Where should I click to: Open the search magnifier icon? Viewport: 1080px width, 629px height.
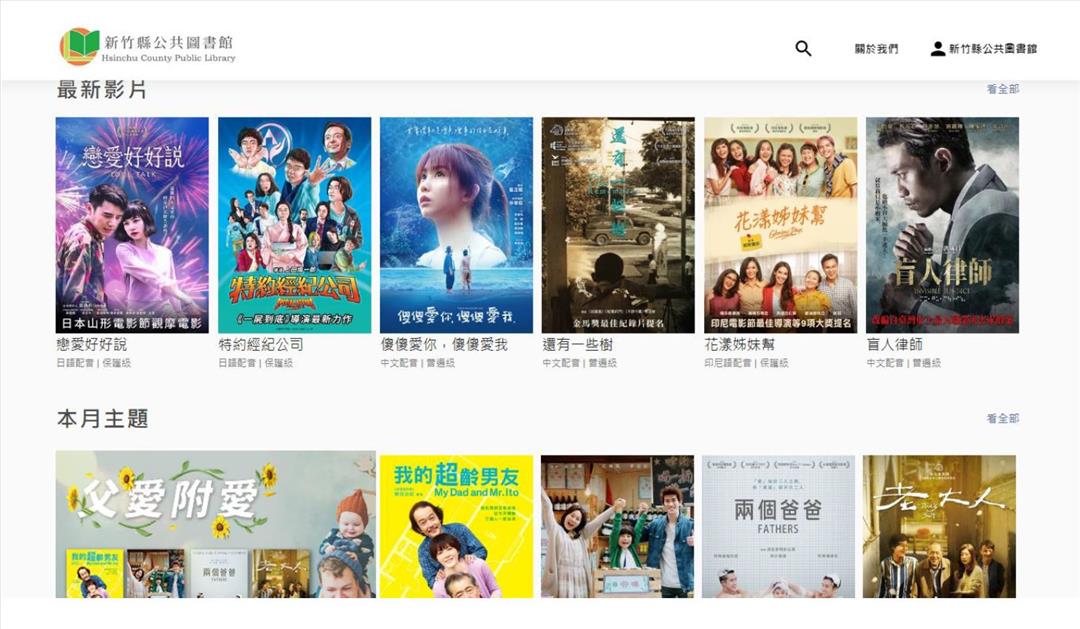803,48
